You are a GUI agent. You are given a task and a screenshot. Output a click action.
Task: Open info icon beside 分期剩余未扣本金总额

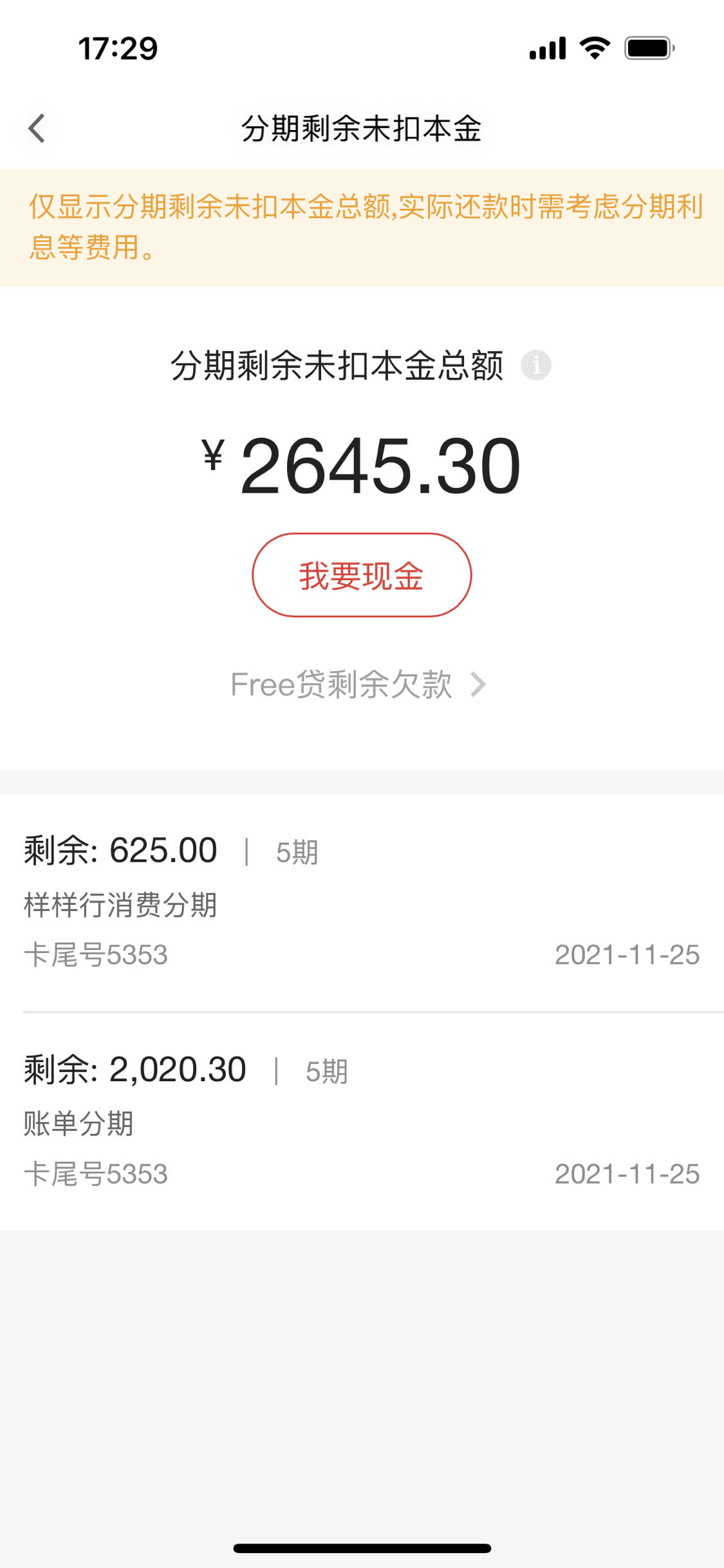pos(536,365)
